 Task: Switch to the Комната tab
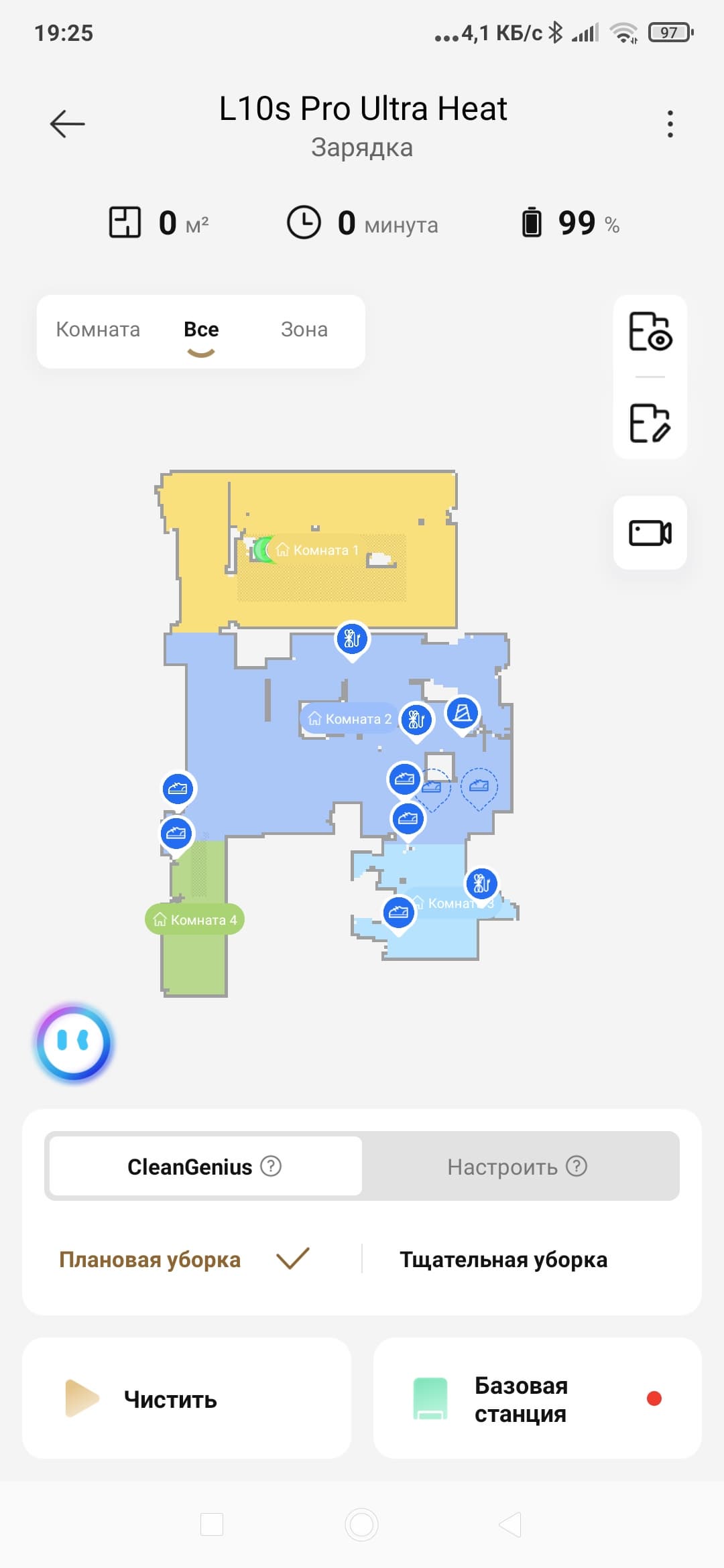[98, 330]
